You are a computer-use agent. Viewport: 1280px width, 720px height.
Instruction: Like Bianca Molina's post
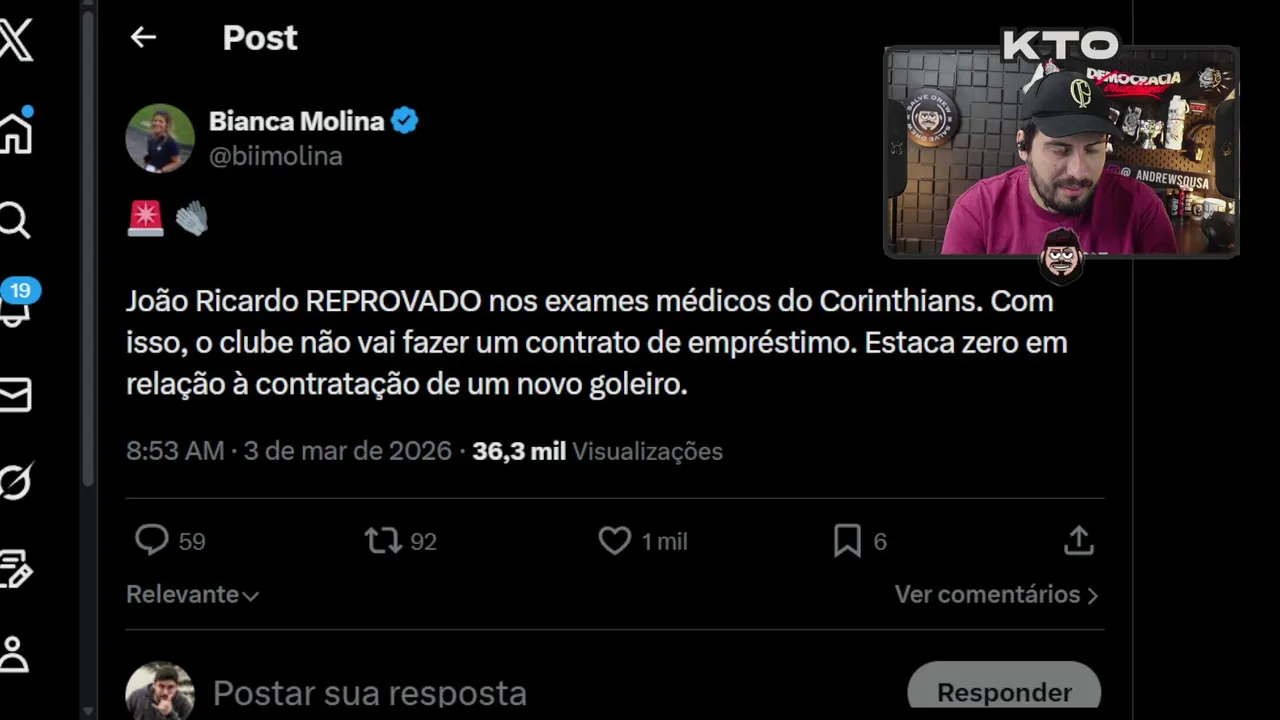[614, 541]
